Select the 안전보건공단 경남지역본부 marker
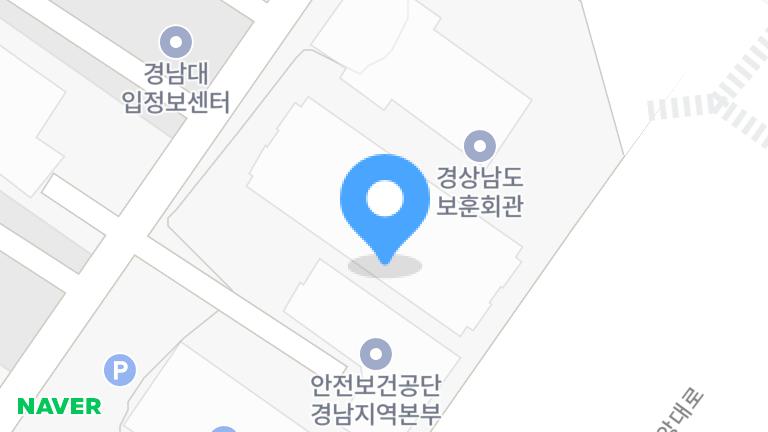Screen dimensions: 768x432 [375, 352]
